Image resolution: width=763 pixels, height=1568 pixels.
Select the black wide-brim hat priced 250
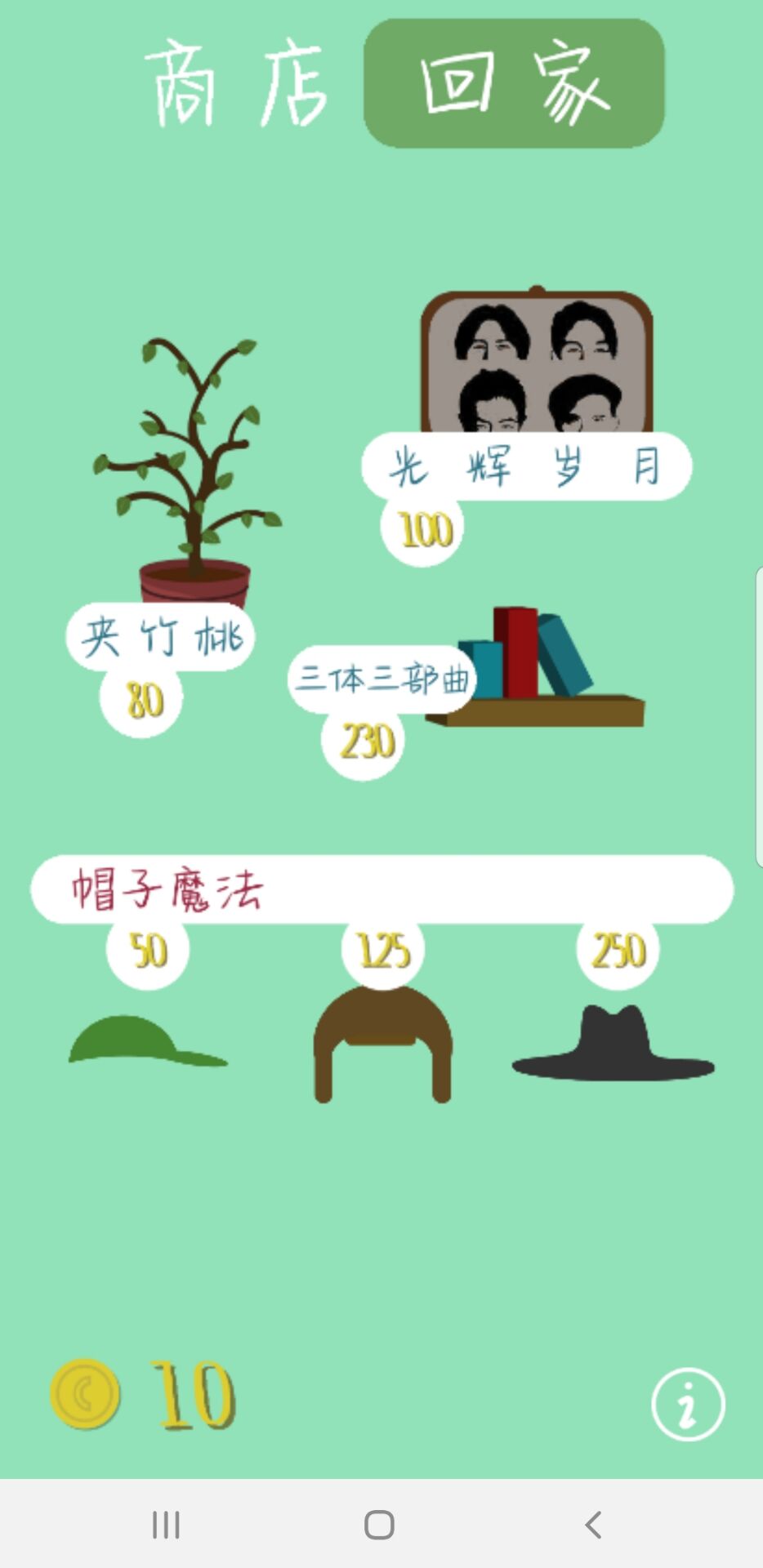click(614, 1043)
